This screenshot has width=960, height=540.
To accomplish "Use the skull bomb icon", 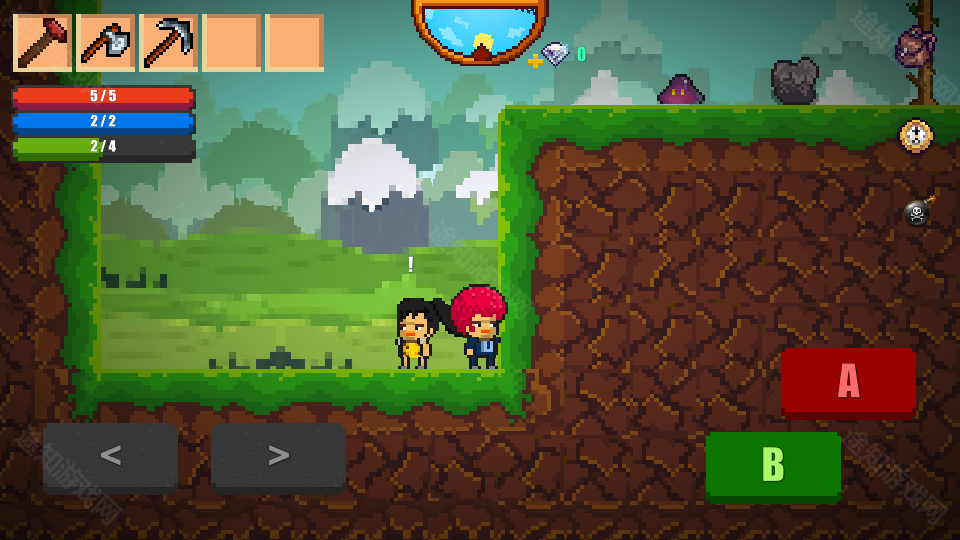I will pyautogui.click(x=917, y=212).
